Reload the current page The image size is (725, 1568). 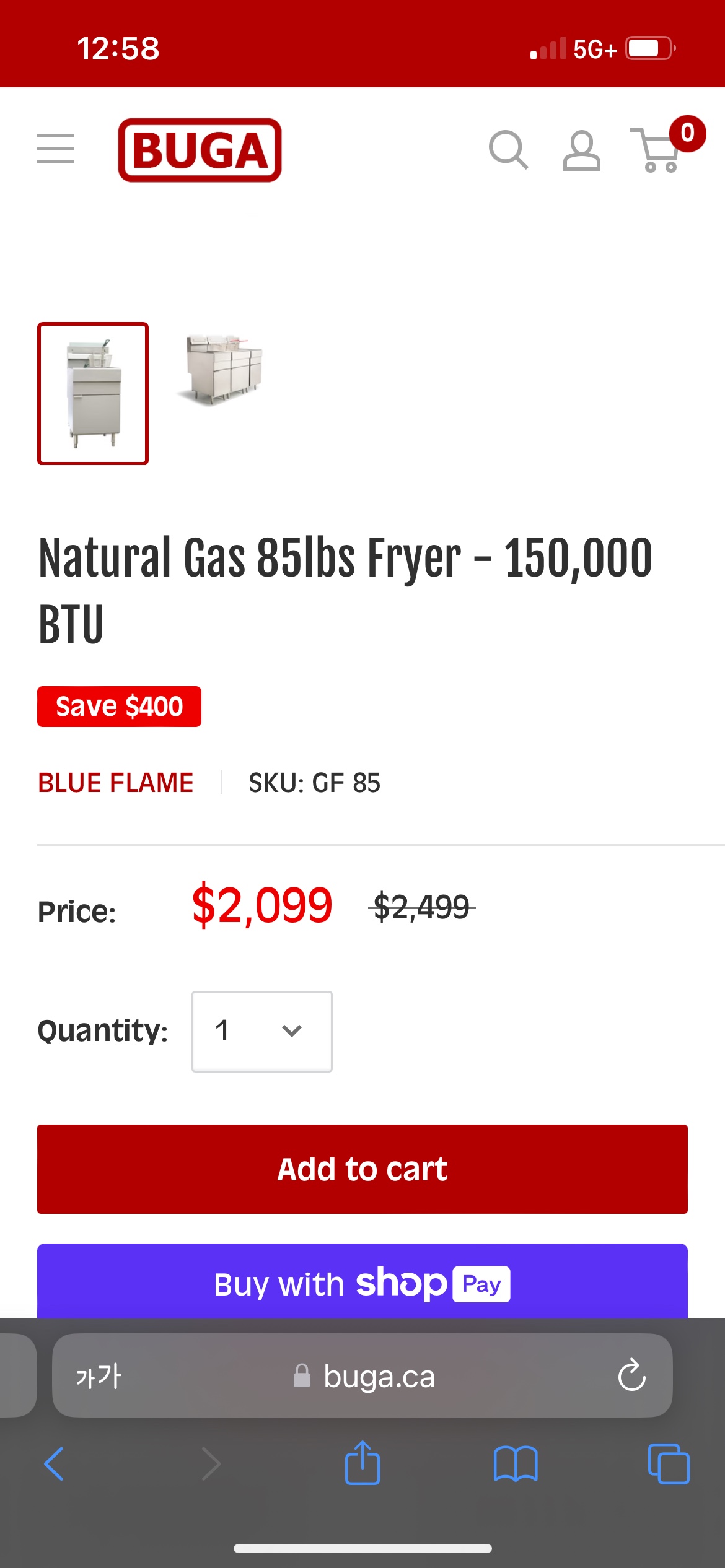[631, 1375]
